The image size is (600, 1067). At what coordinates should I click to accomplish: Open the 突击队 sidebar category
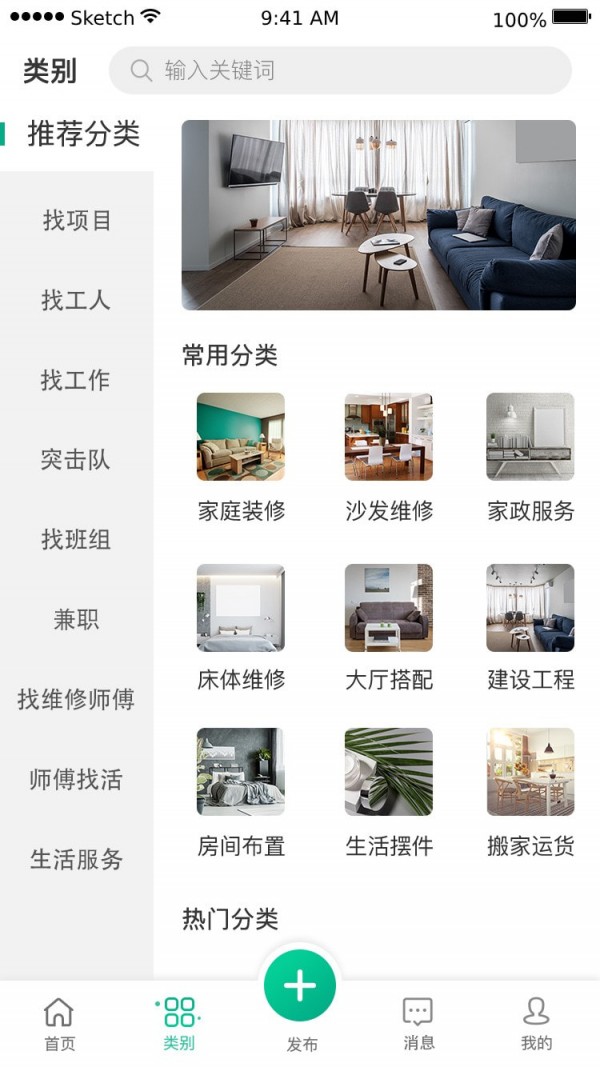pos(76,460)
